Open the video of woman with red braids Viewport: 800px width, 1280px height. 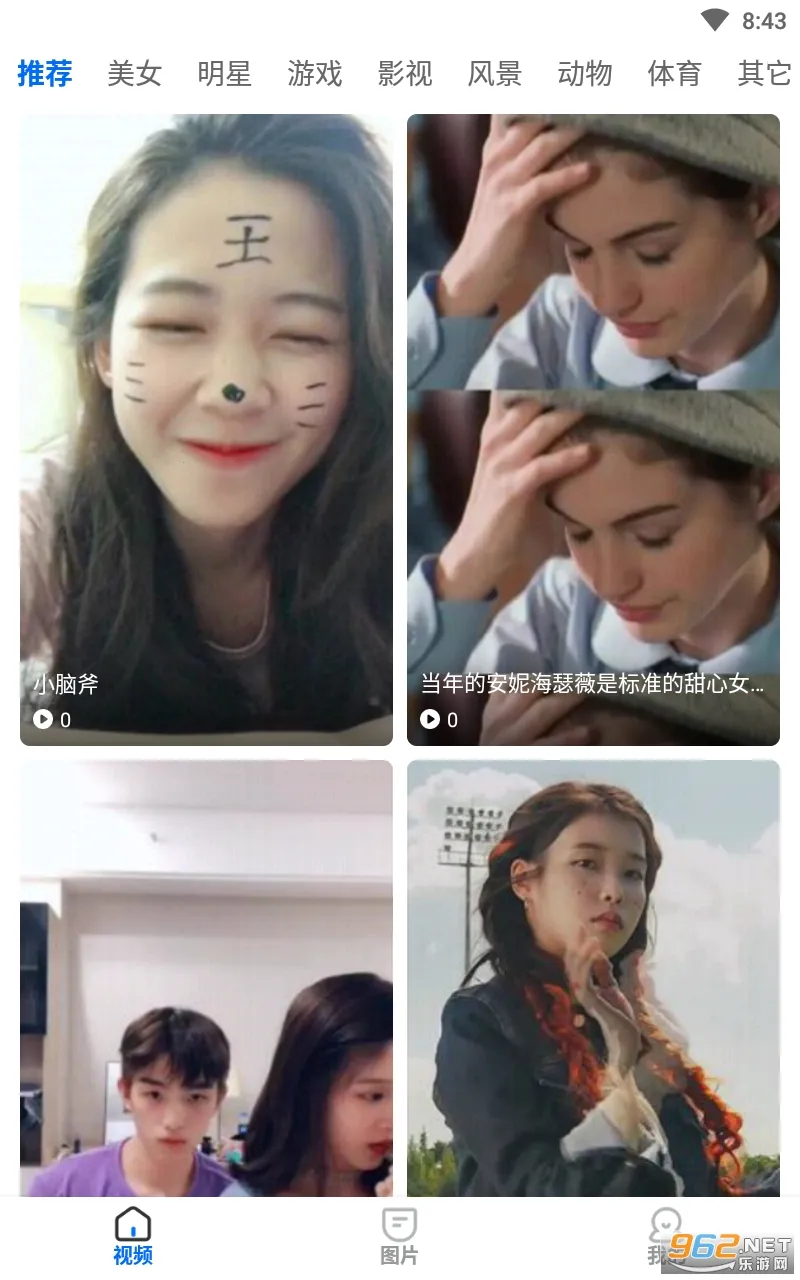tap(593, 978)
